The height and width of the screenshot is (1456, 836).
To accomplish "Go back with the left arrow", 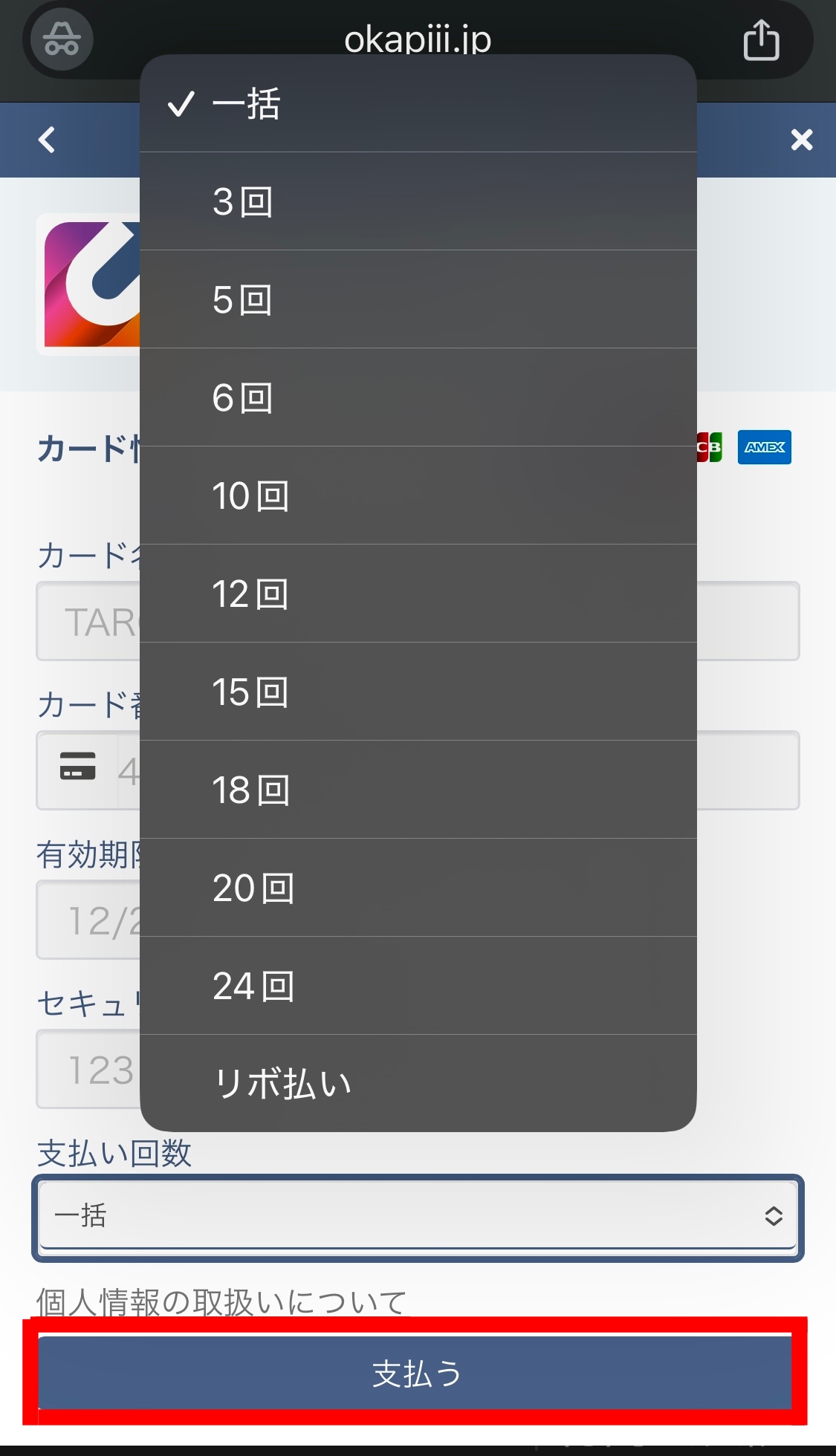I will pos(47,140).
